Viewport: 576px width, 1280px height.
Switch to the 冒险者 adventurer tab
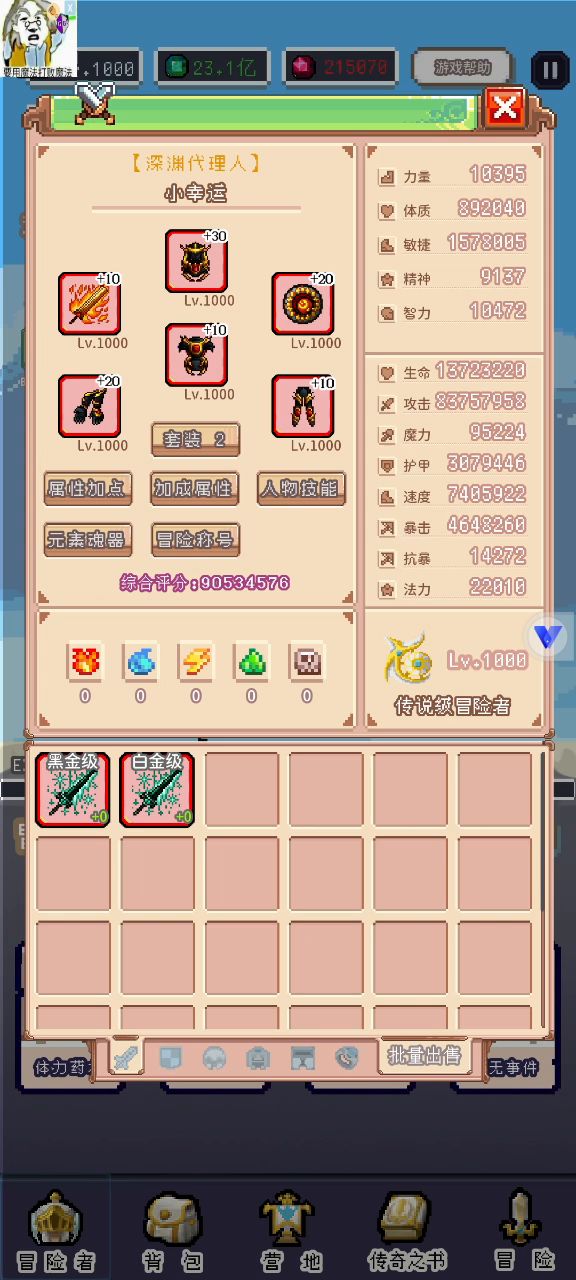pyautogui.click(x=56, y=1232)
